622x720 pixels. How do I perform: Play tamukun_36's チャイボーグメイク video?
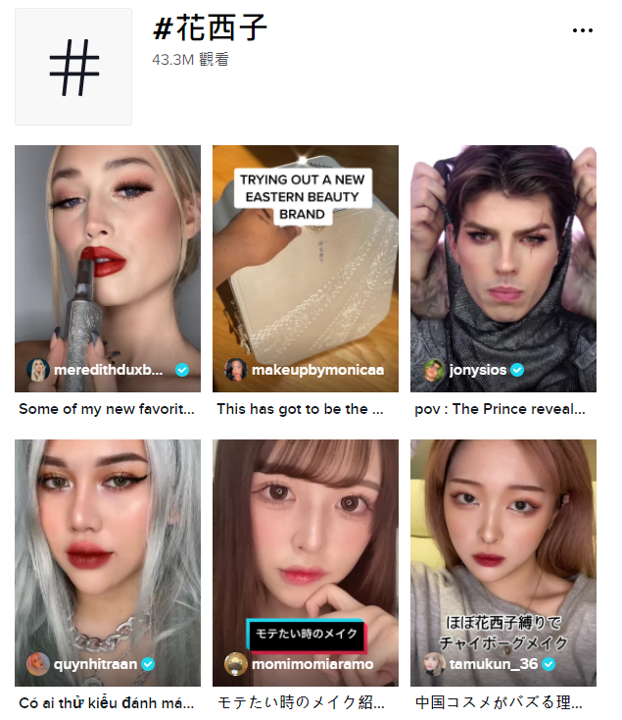pyautogui.click(x=503, y=561)
